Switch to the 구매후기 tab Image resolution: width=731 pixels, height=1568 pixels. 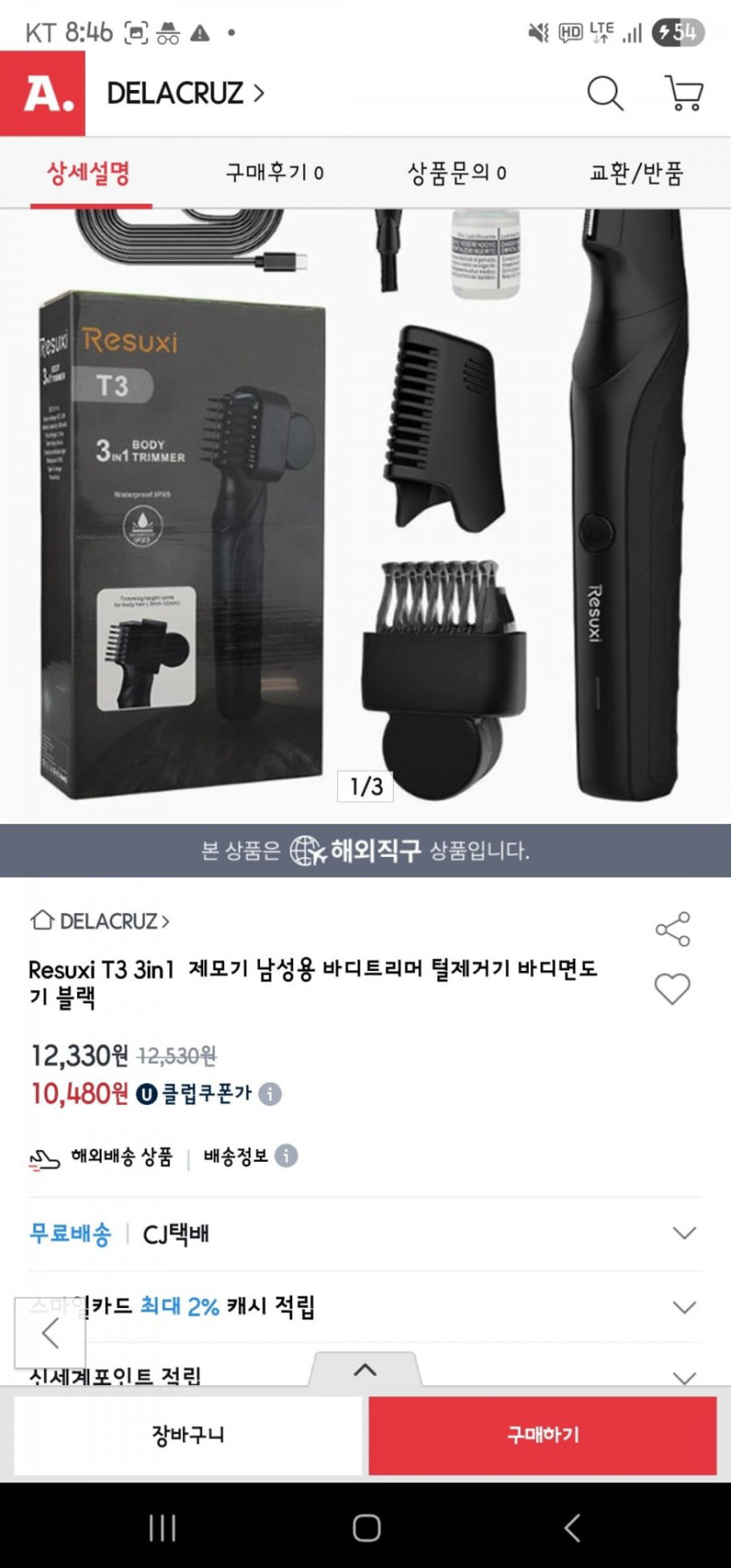pyautogui.click(x=274, y=172)
